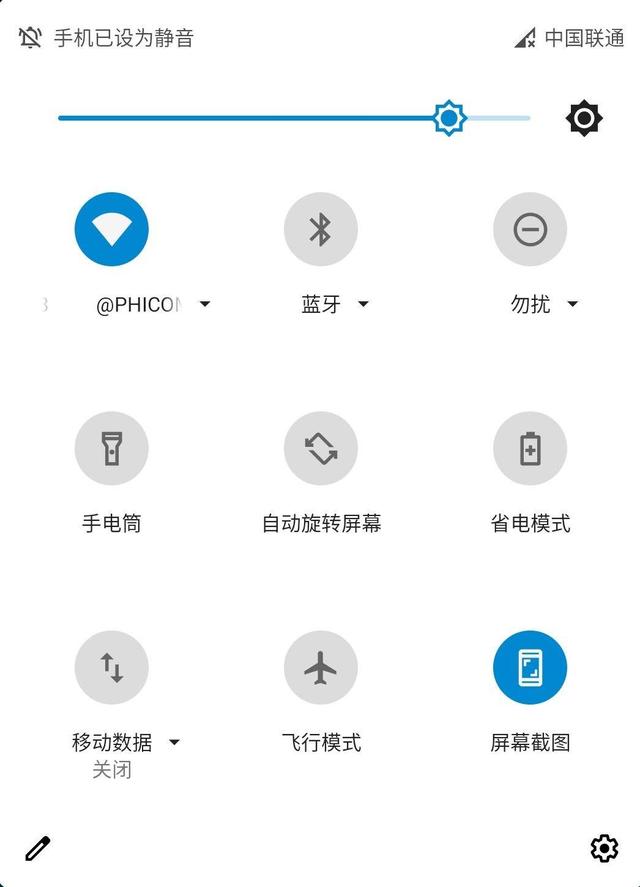Viewport: 640px width, 887px height.
Task: Toggle Do Not Disturb (勿扰) tile
Action: click(529, 229)
